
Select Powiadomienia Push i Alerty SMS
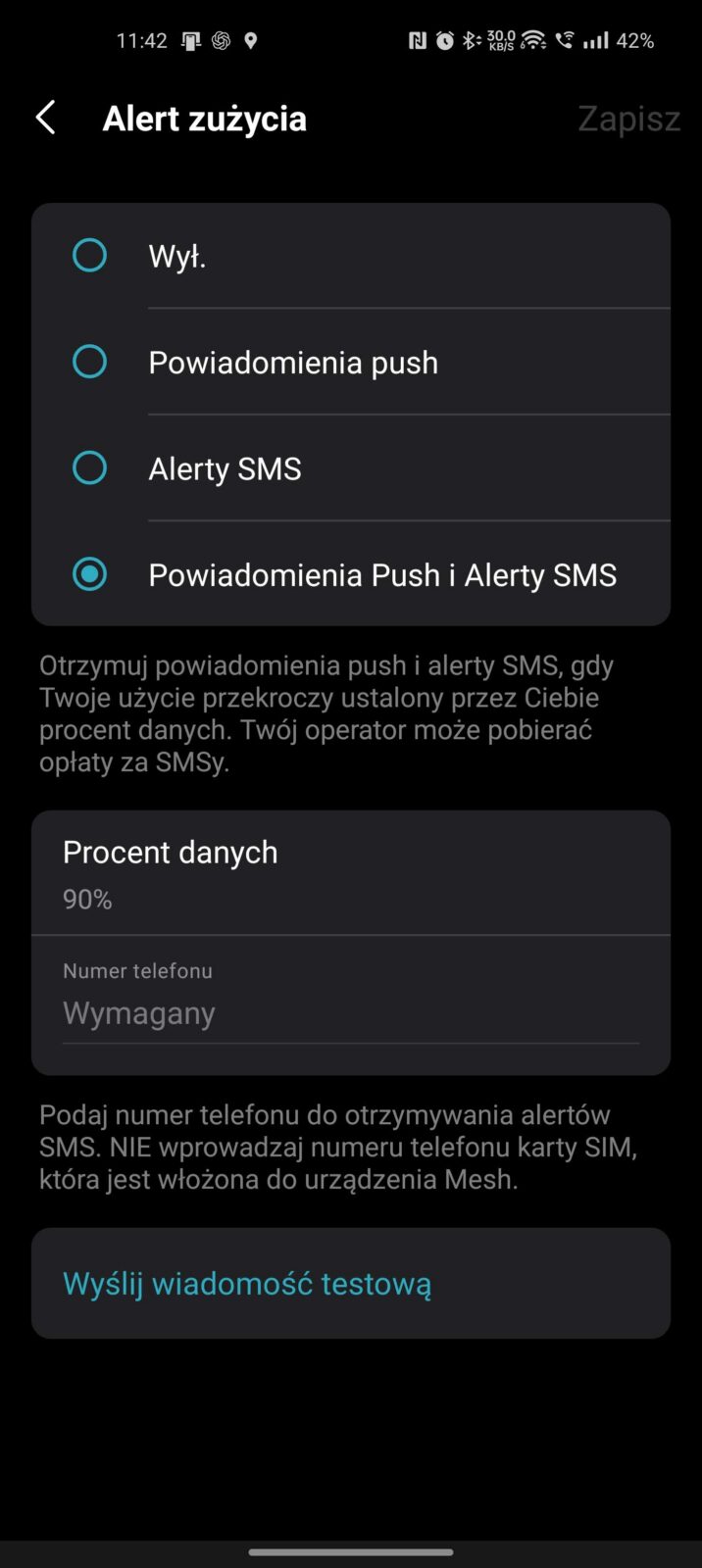(x=90, y=574)
